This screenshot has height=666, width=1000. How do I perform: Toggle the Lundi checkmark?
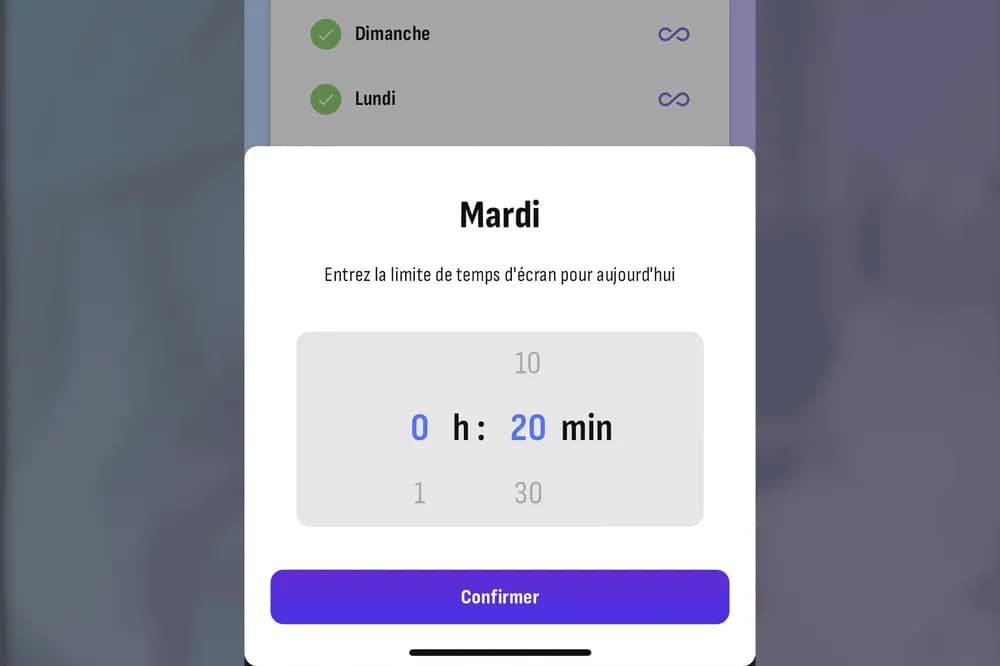(x=326, y=99)
